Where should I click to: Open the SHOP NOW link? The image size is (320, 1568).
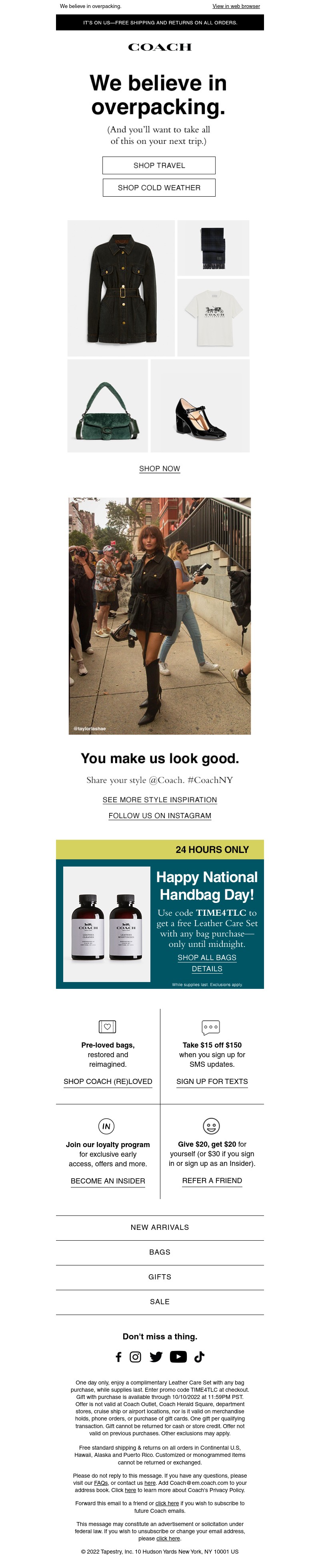pos(160,469)
